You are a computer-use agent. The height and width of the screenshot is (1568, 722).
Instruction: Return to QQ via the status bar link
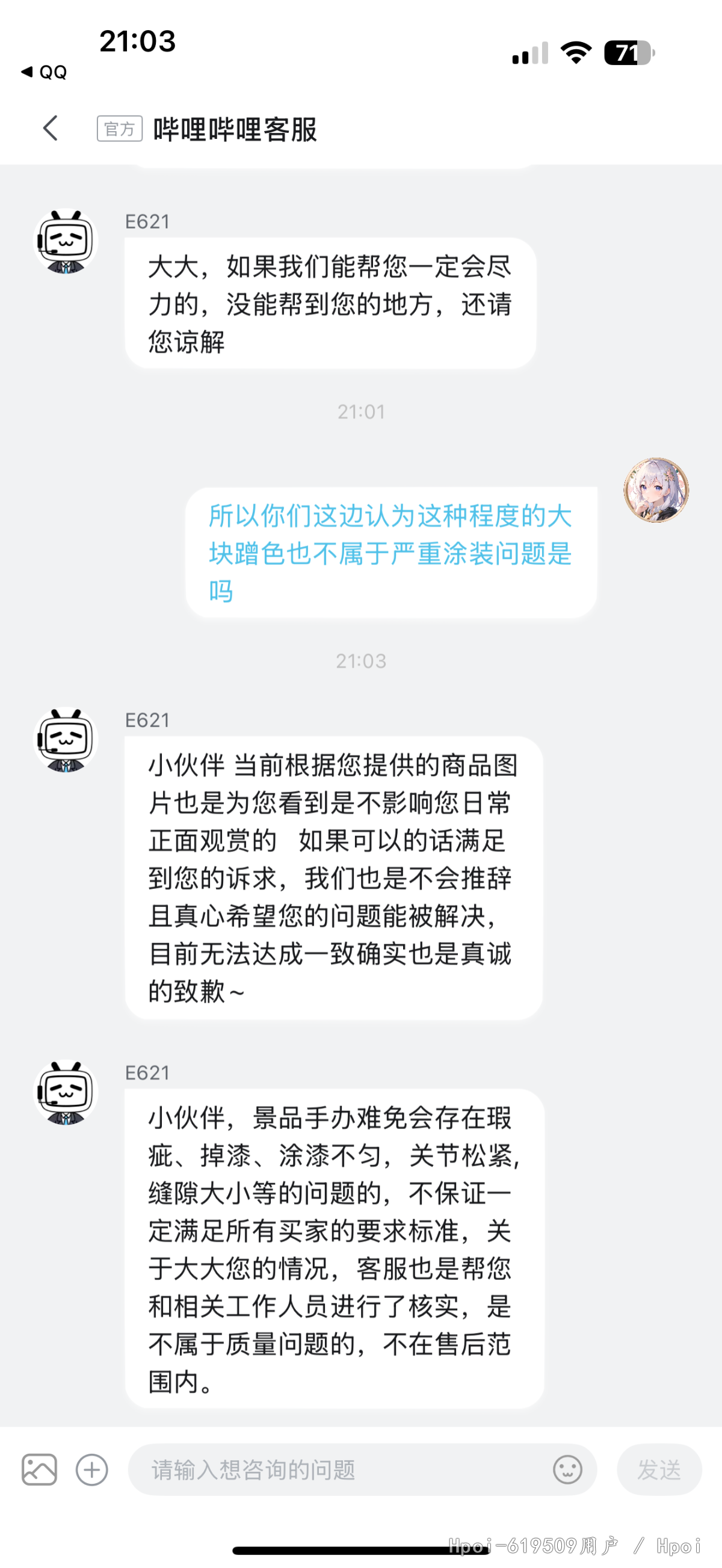45,72
